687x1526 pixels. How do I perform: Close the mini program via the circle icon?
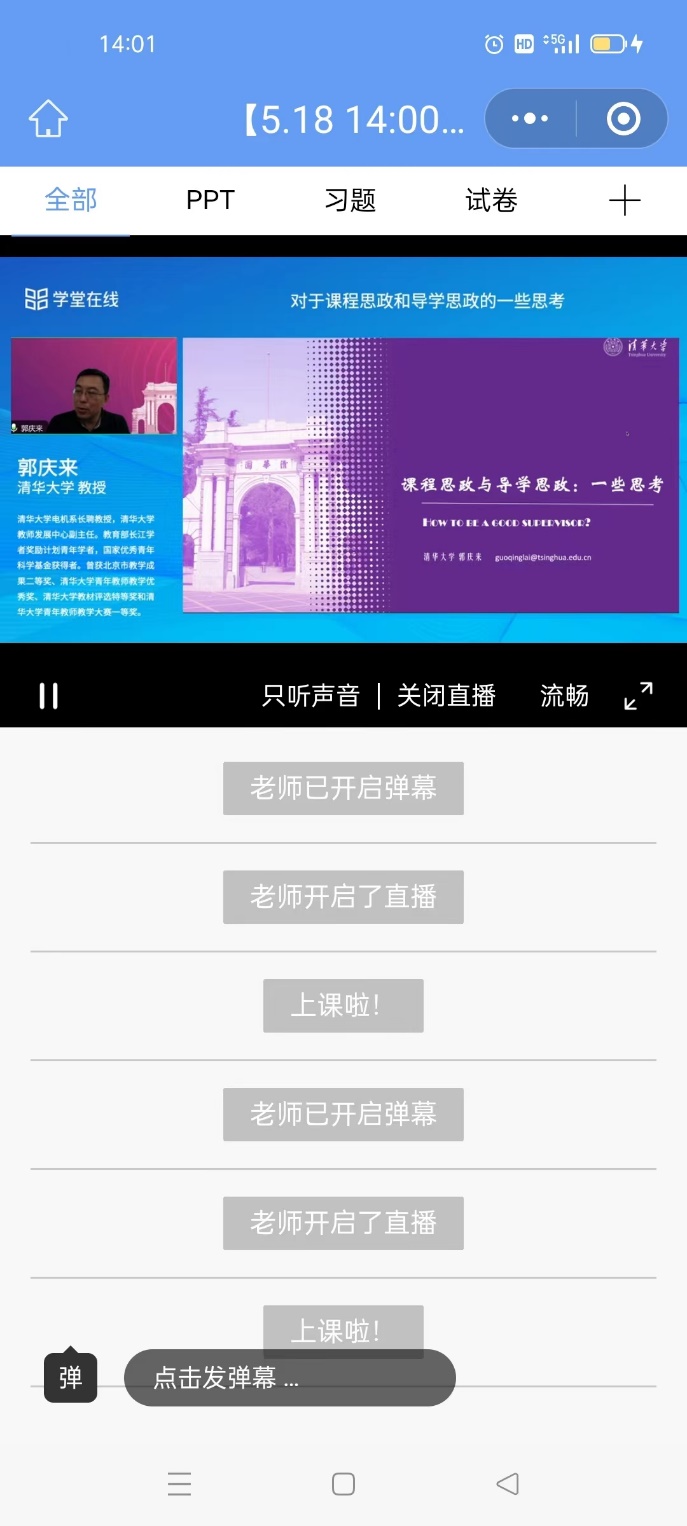(623, 120)
